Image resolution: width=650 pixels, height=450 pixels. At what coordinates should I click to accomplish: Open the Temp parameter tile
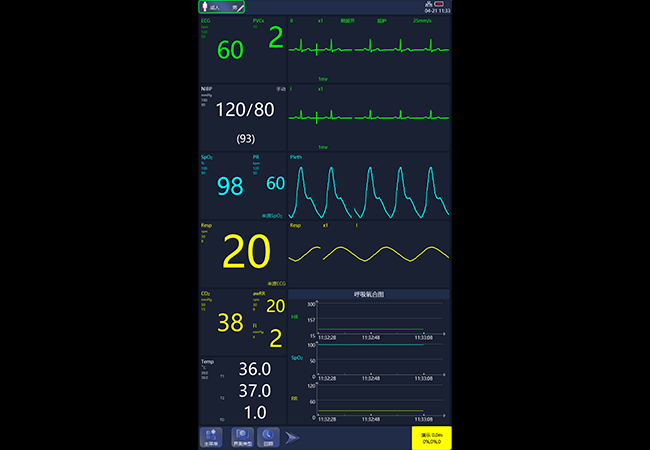point(243,390)
